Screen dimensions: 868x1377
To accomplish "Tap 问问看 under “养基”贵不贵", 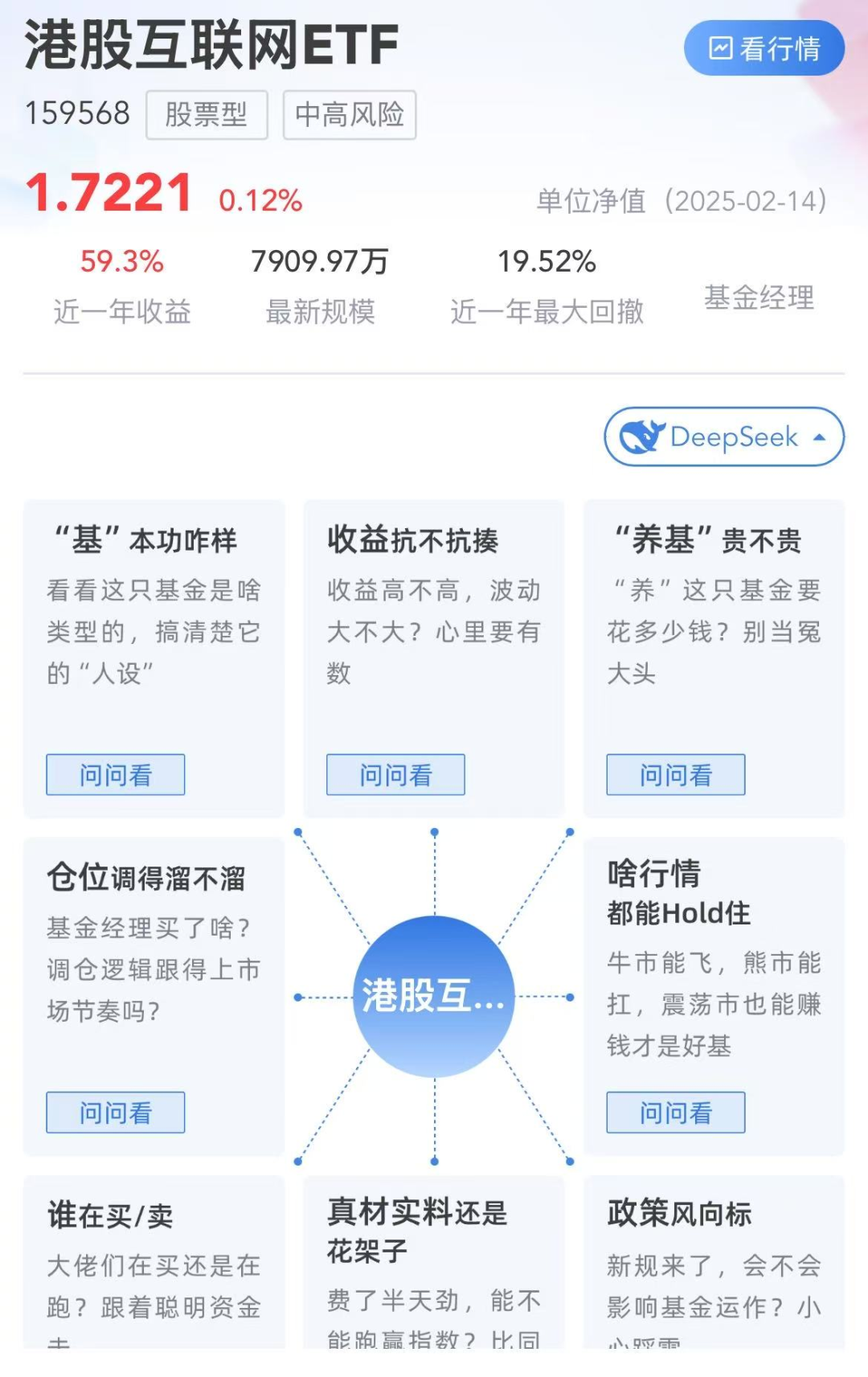I will tap(676, 775).
